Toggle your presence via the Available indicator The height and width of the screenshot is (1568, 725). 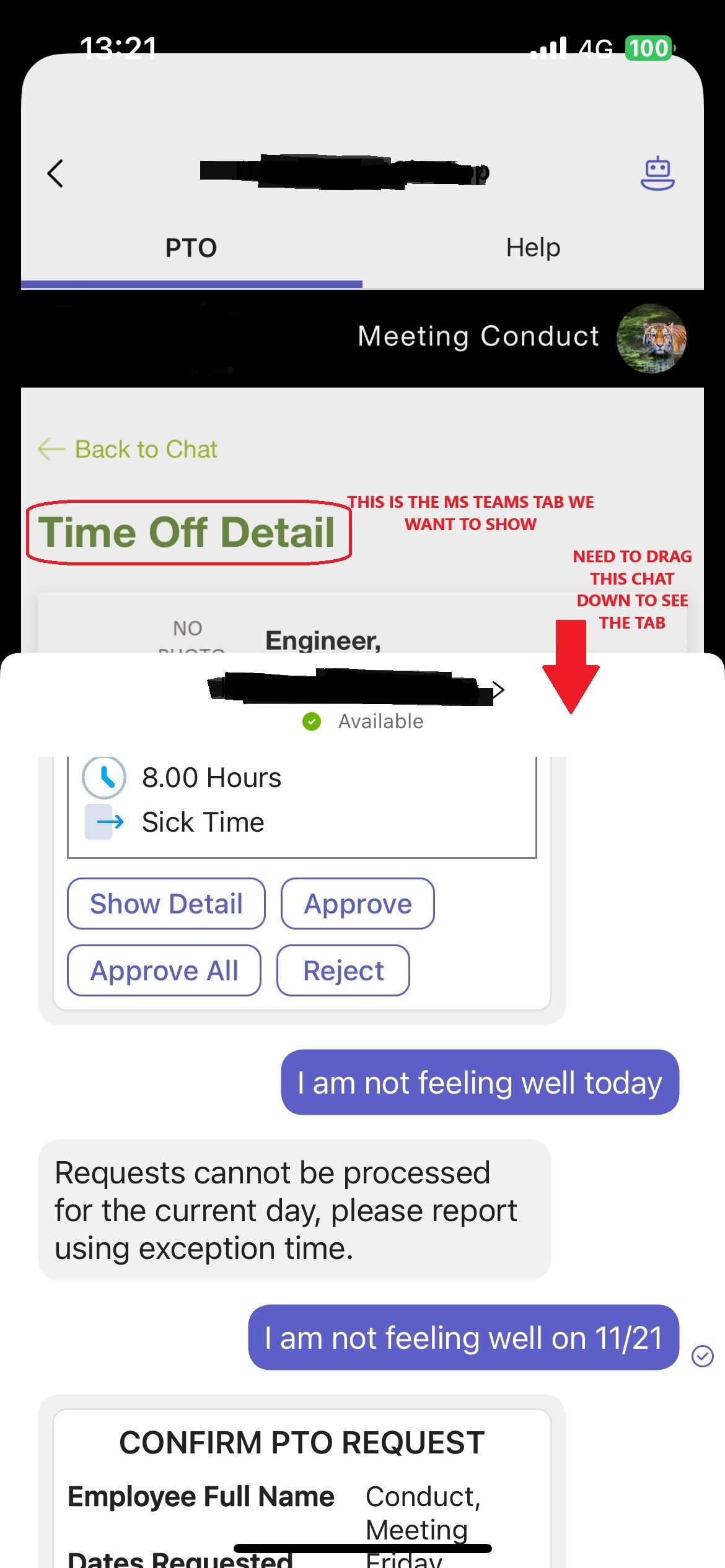coord(379,720)
